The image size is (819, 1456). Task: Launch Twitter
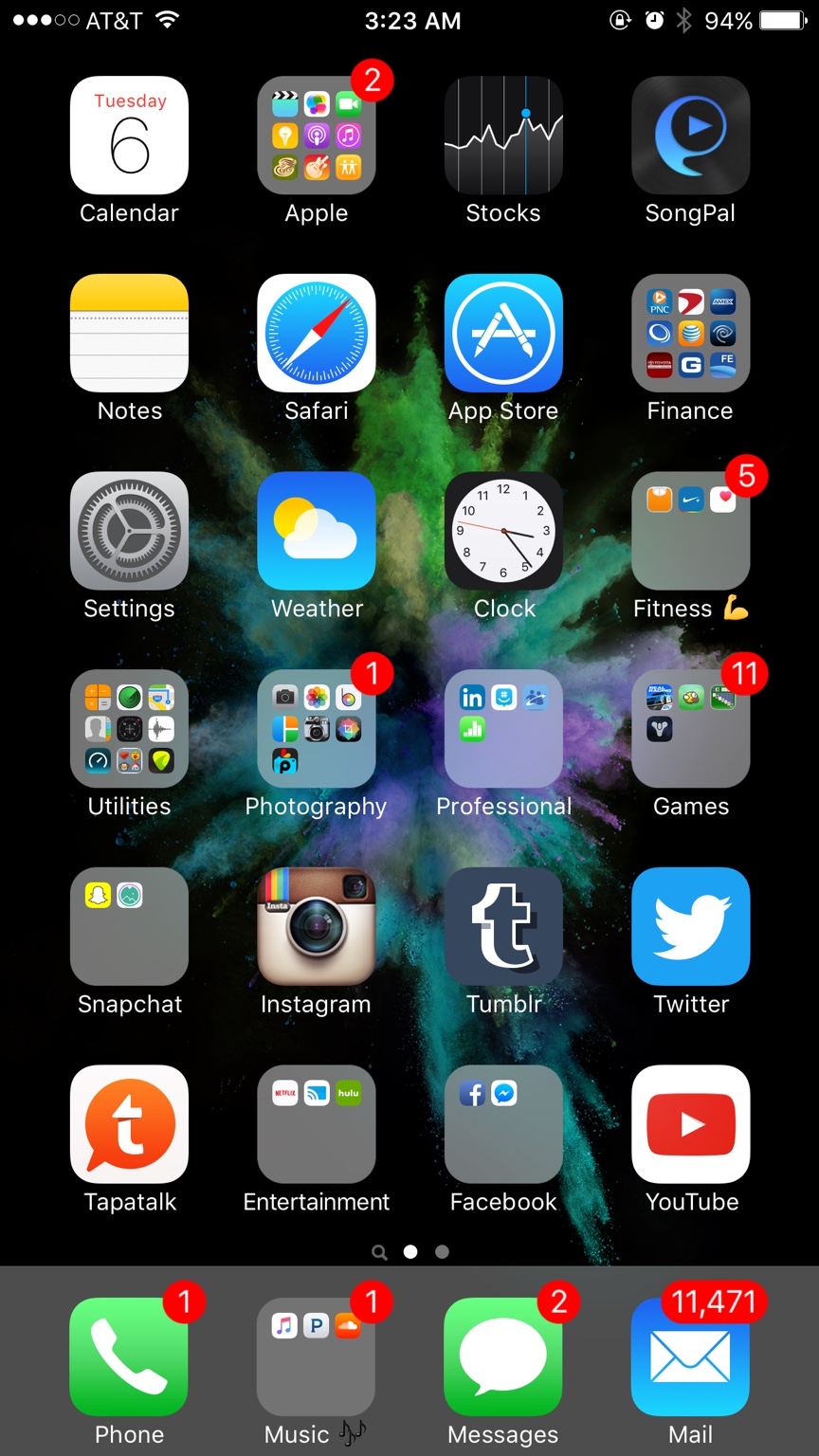[x=690, y=926]
